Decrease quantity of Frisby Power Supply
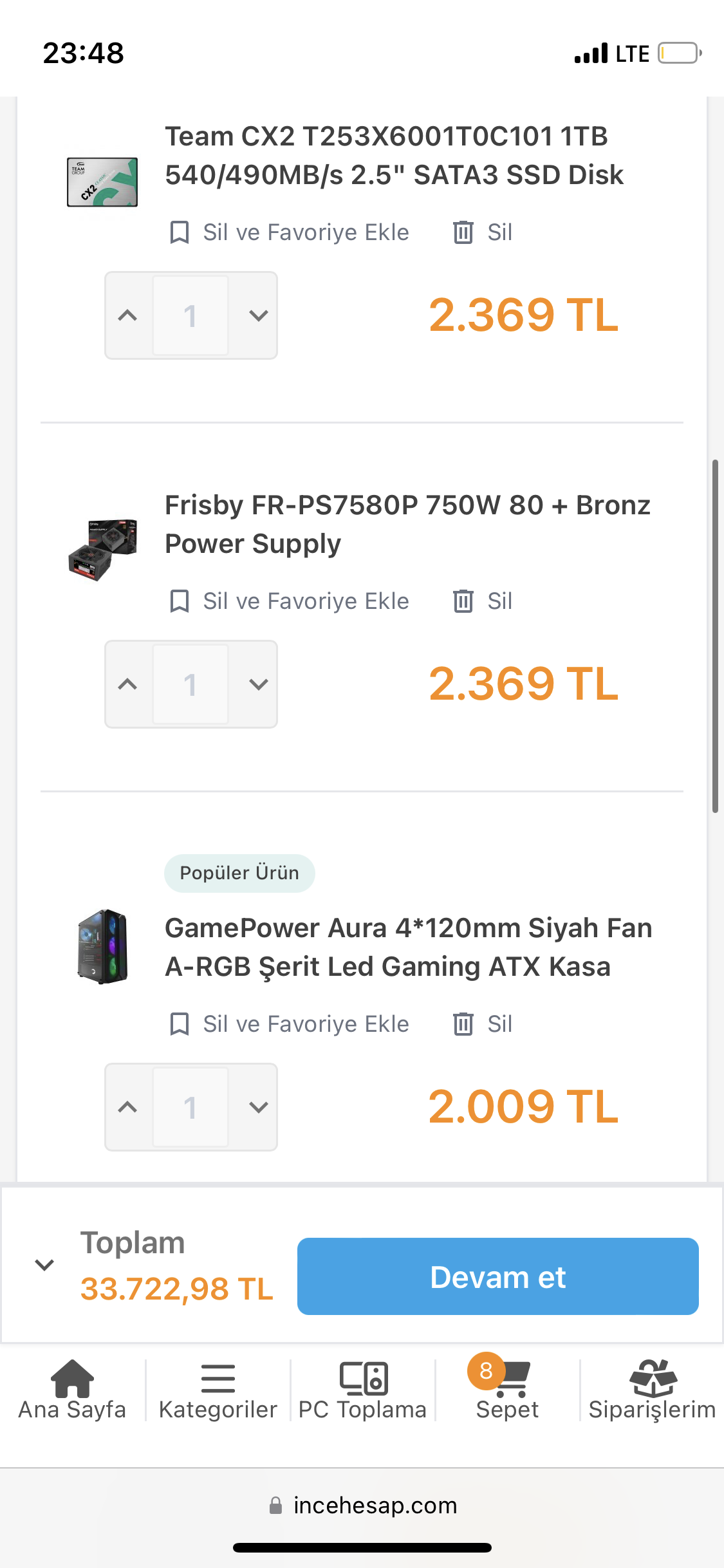724x1568 pixels. 258,684
